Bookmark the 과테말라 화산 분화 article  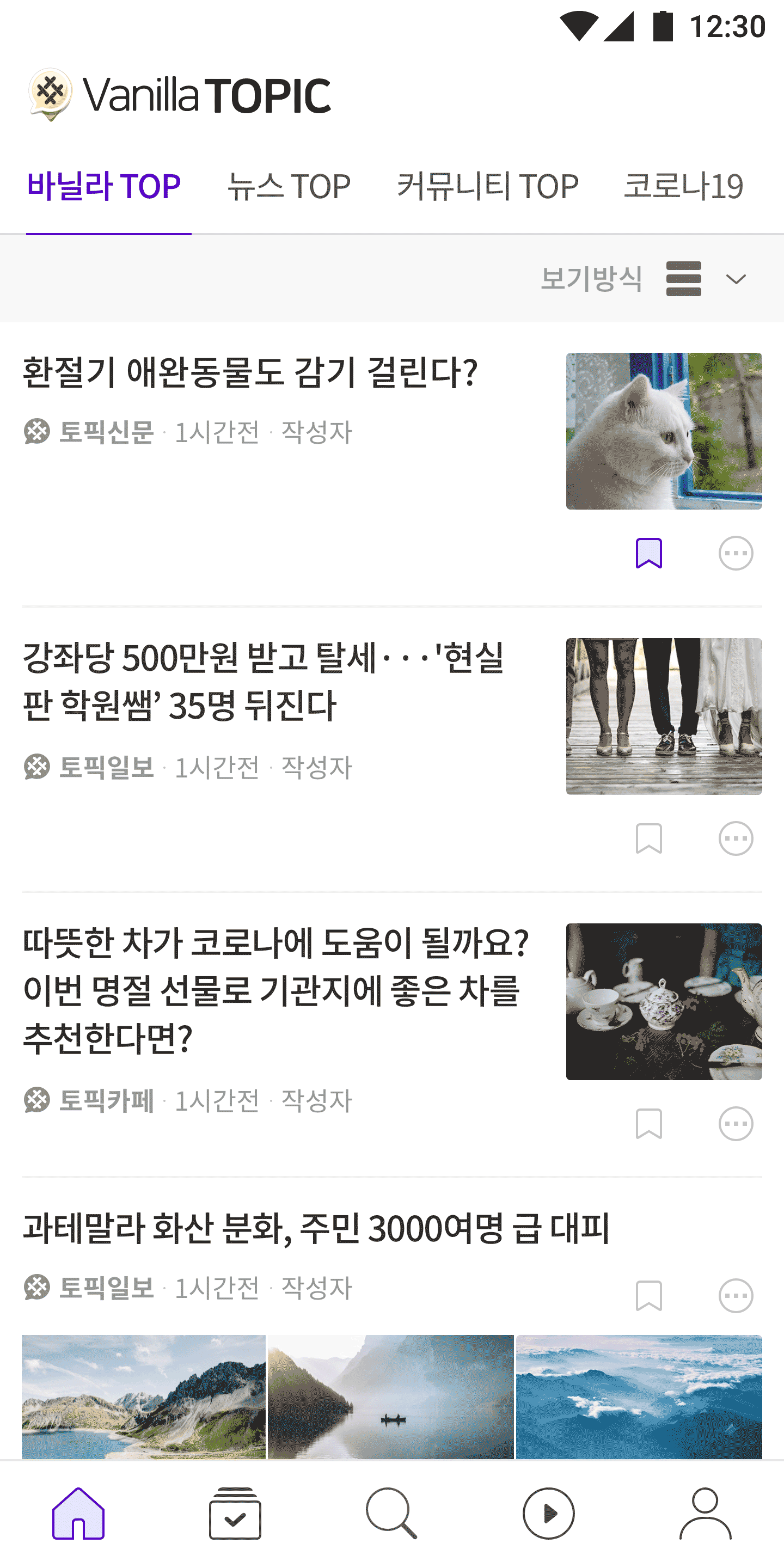point(648,1295)
